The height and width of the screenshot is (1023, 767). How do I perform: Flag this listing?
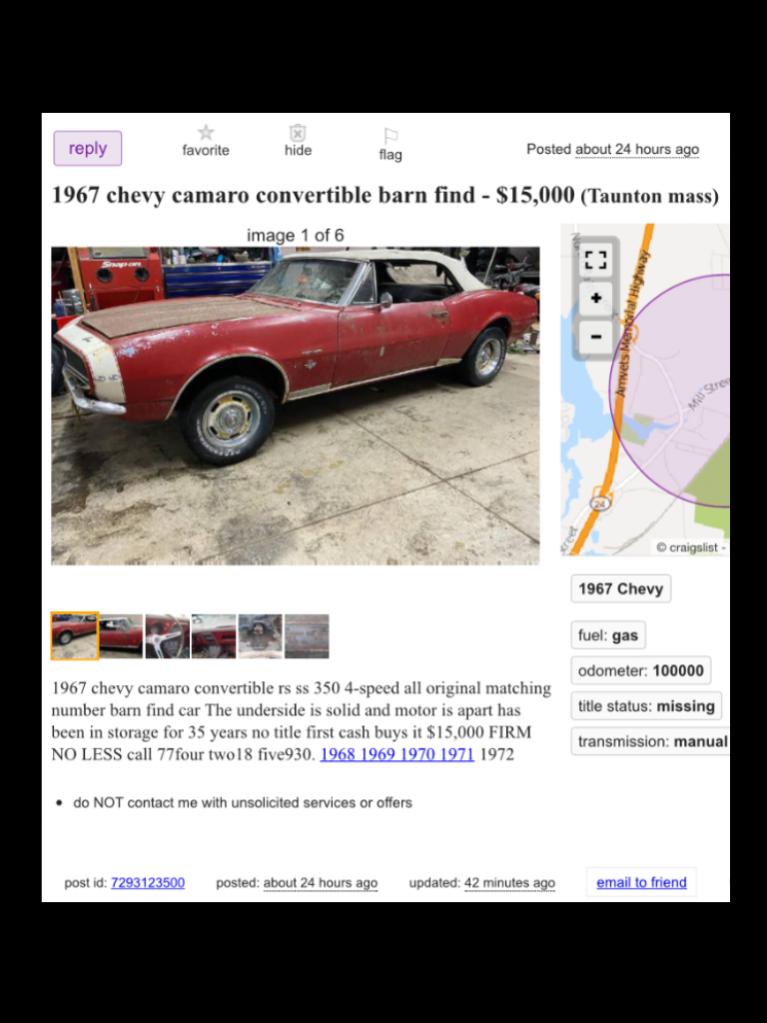click(390, 143)
